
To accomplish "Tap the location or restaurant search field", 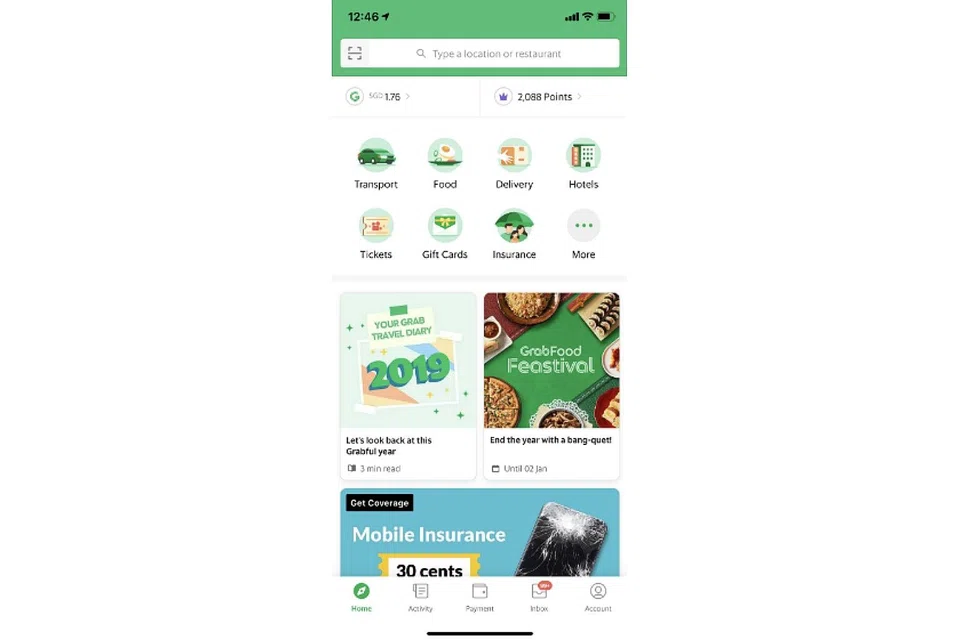I will pyautogui.click(x=494, y=54).
